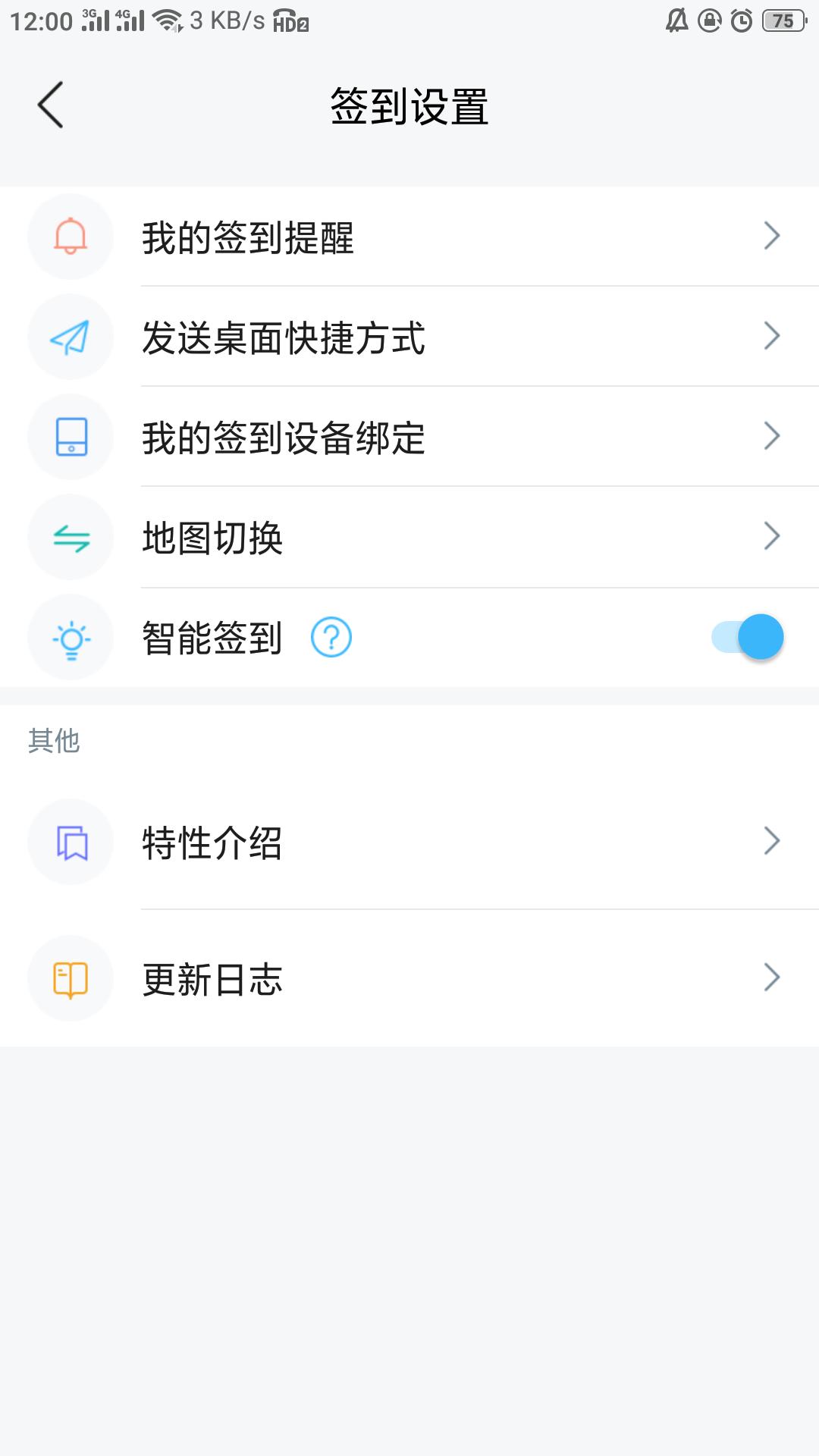Tap the question mark help icon
The height and width of the screenshot is (1456, 819).
click(331, 638)
